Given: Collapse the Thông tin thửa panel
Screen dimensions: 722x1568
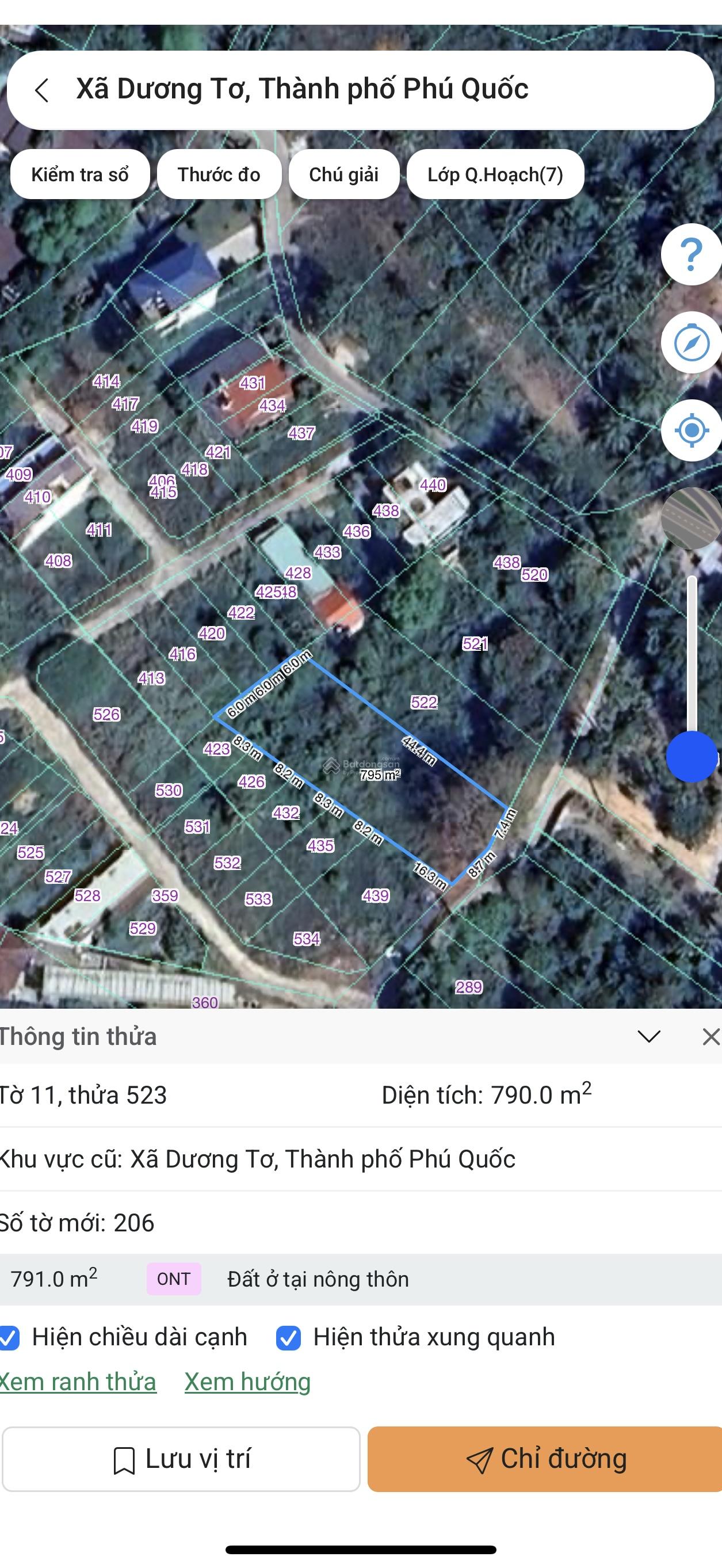Looking at the screenshot, I should (x=649, y=1036).
